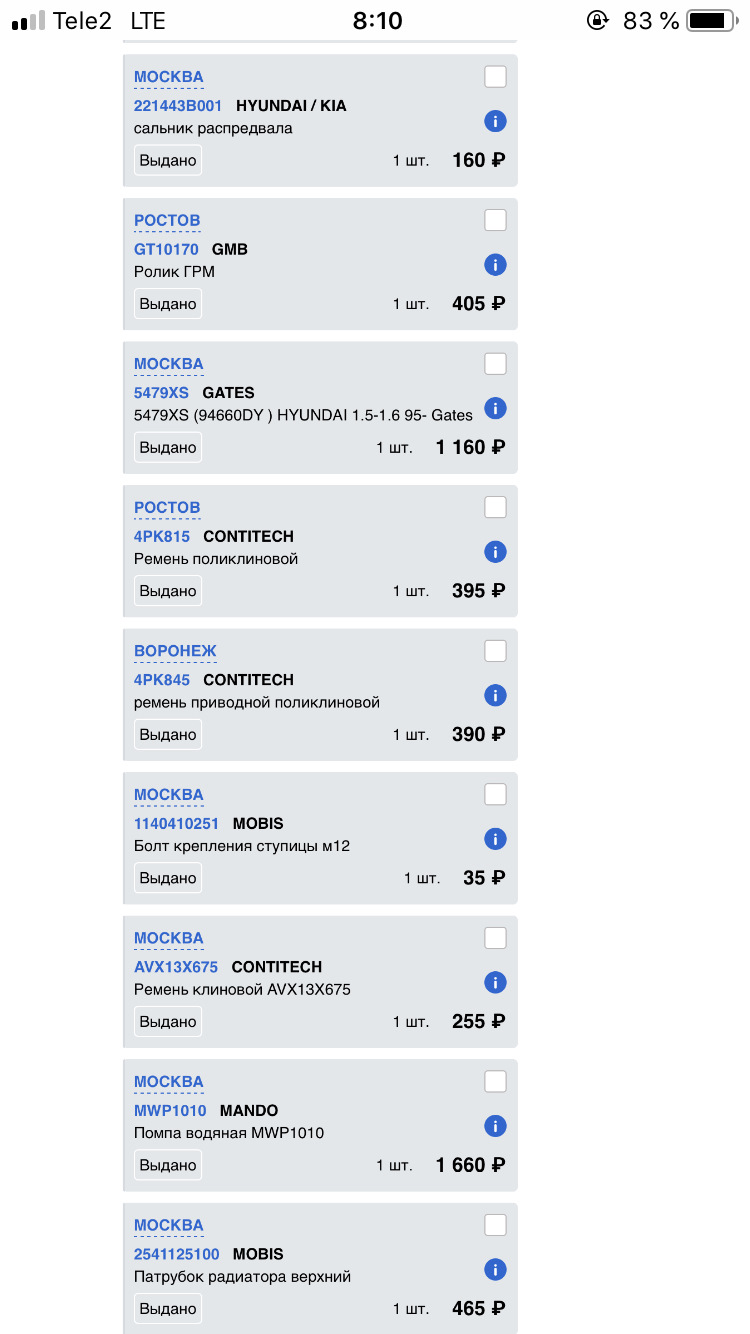The image size is (750, 1334).
Task: Open part number 221443B001 link
Action: coord(178,106)
